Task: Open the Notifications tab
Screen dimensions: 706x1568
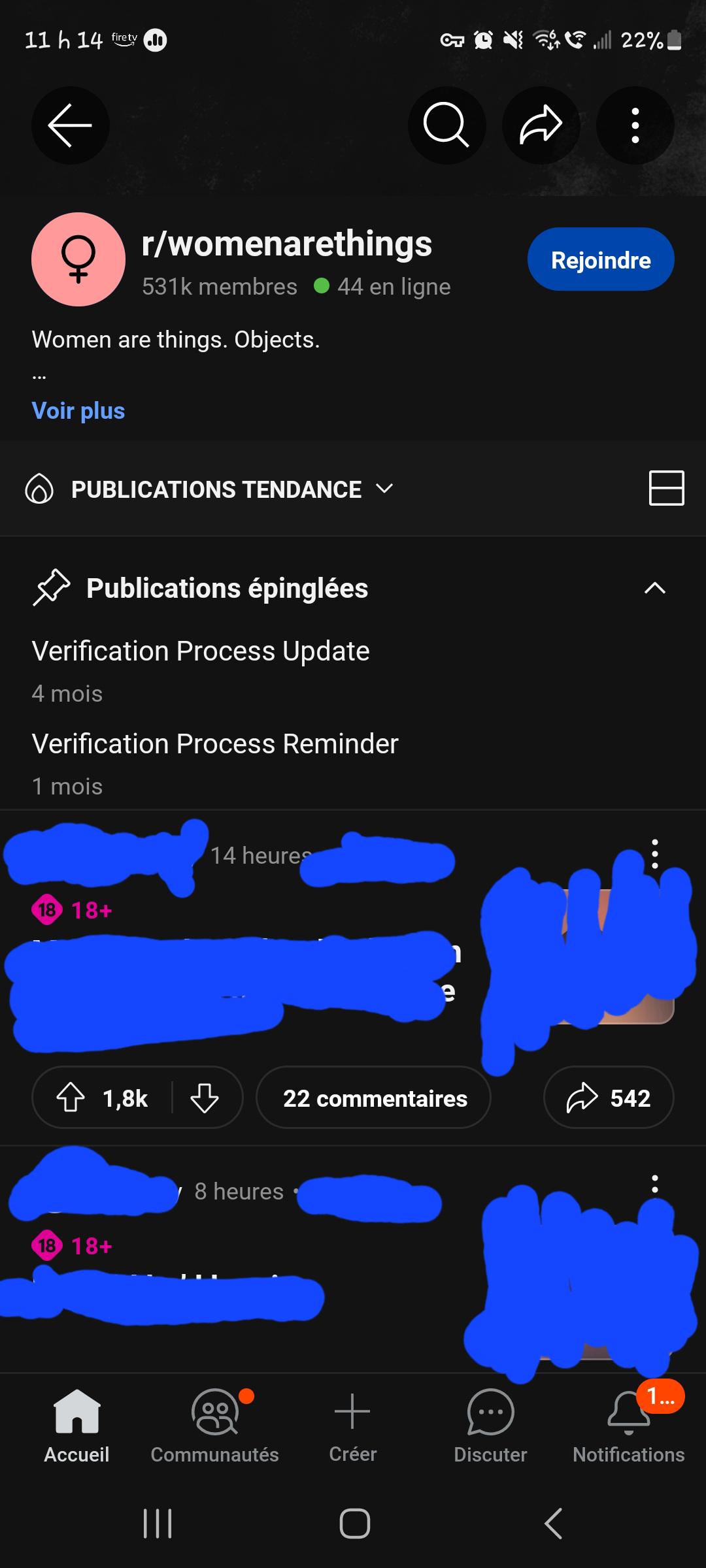Action: 628,1426
